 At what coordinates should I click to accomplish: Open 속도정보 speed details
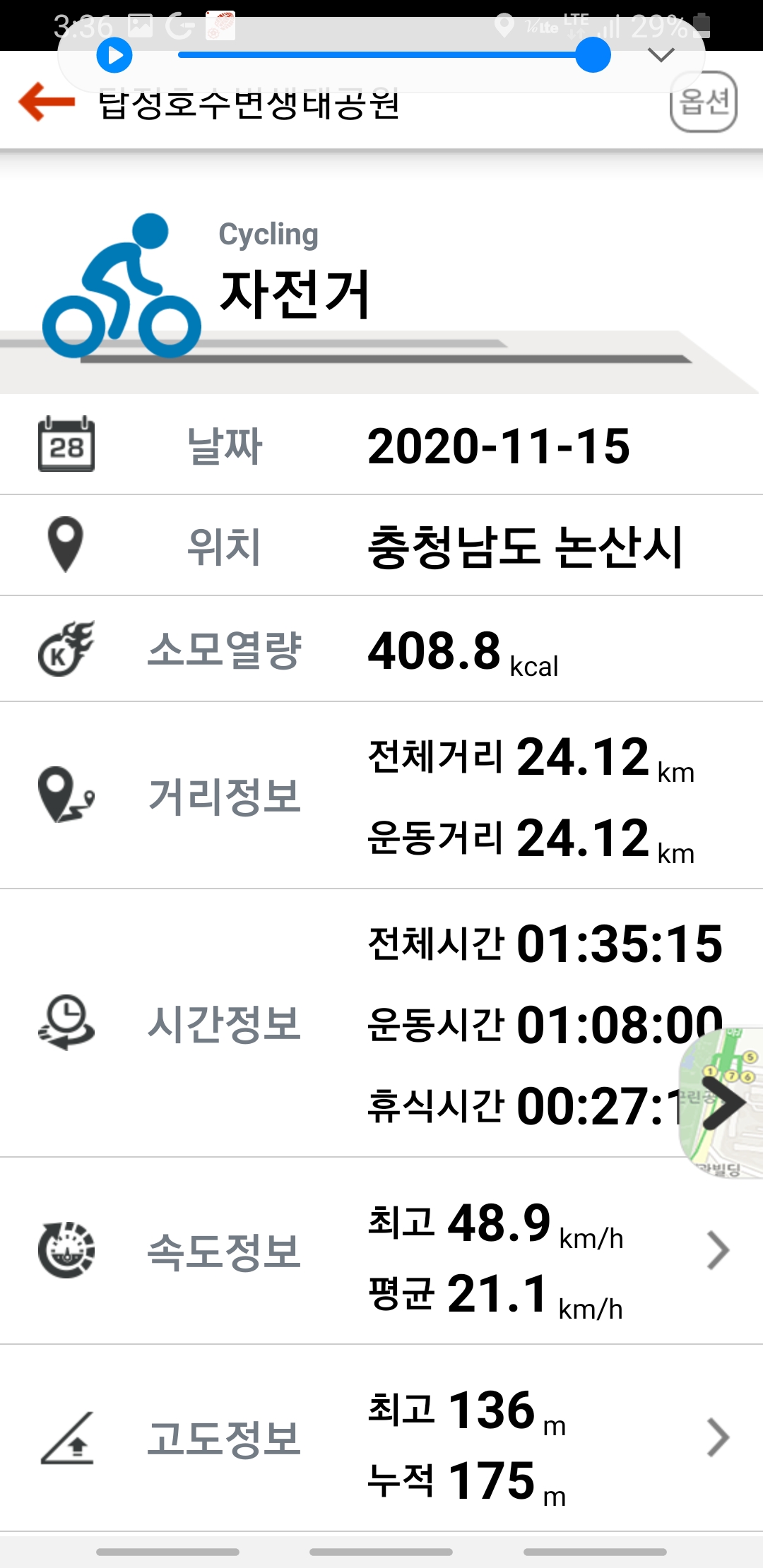[x=381, y=1251]
